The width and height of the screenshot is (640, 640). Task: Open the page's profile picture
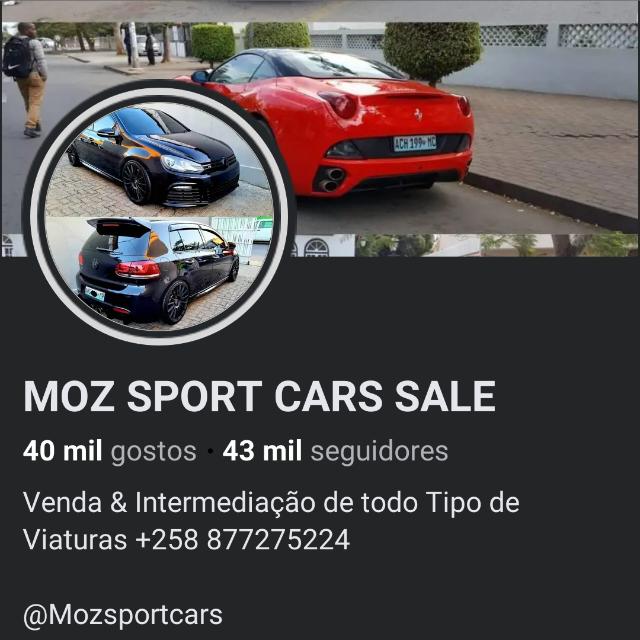(x=158, y=214)
